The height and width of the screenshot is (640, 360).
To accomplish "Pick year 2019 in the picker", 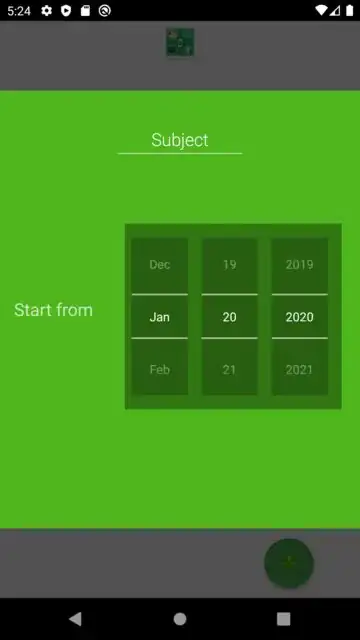I will pyautogui.click(x=300, y=265).
